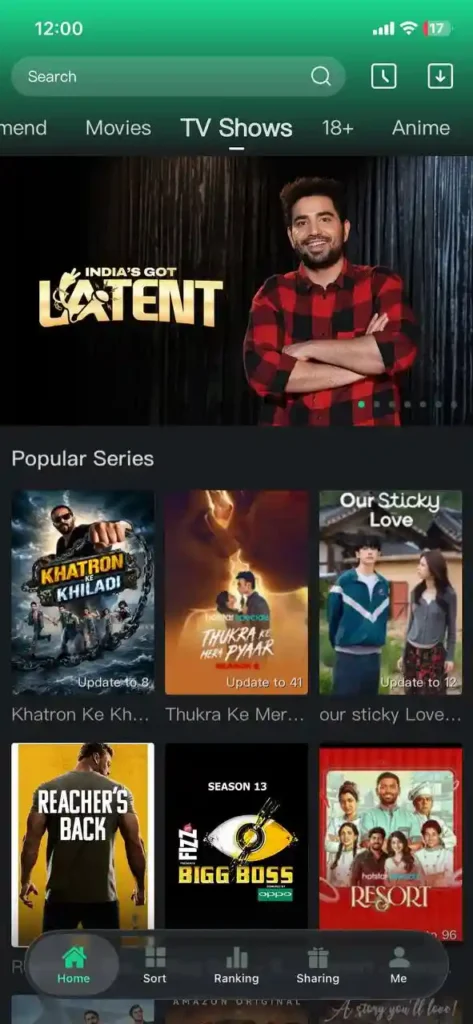Open the watch history clock icon
Viewport: 473px width, 1024px height.
(383, 76)
